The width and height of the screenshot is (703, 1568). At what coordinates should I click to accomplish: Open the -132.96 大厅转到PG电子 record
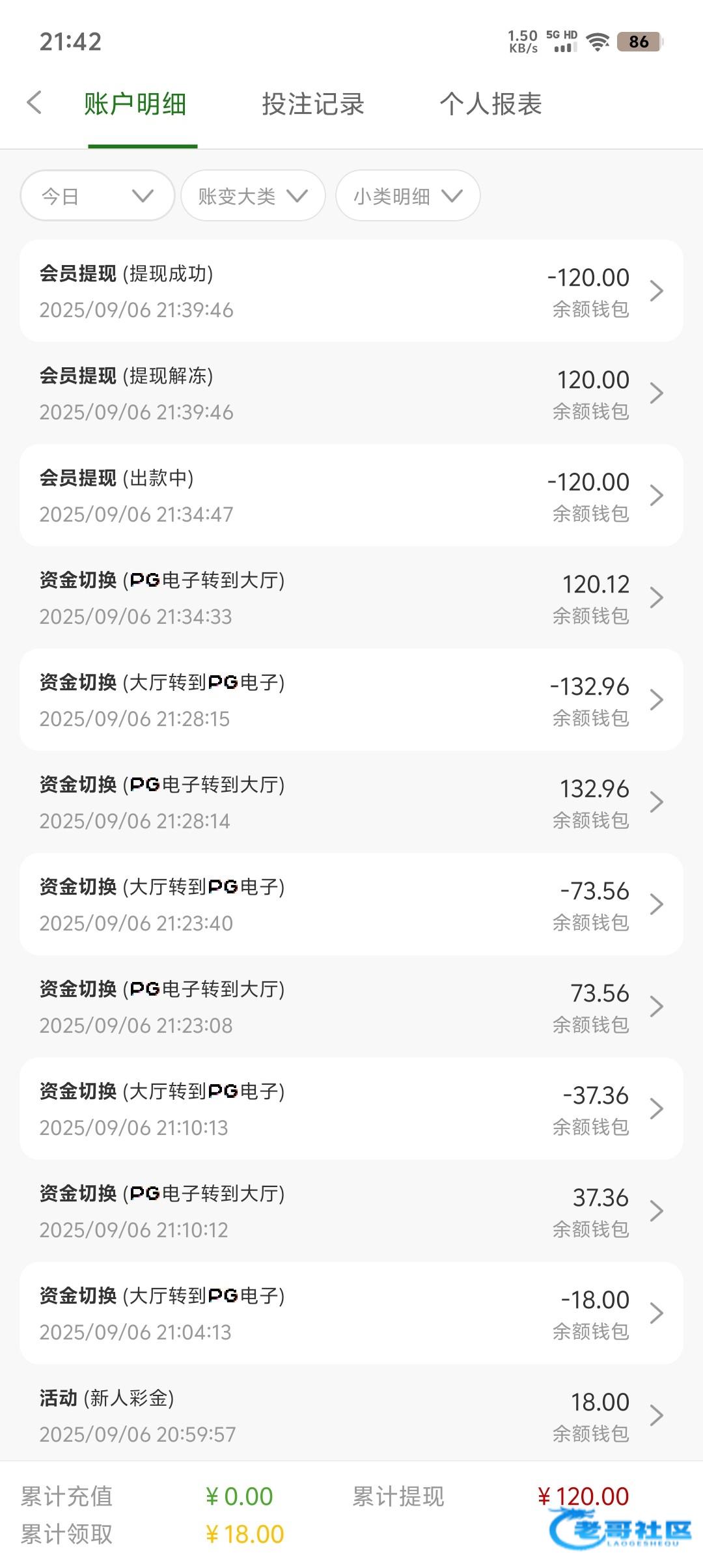[351, 699]
